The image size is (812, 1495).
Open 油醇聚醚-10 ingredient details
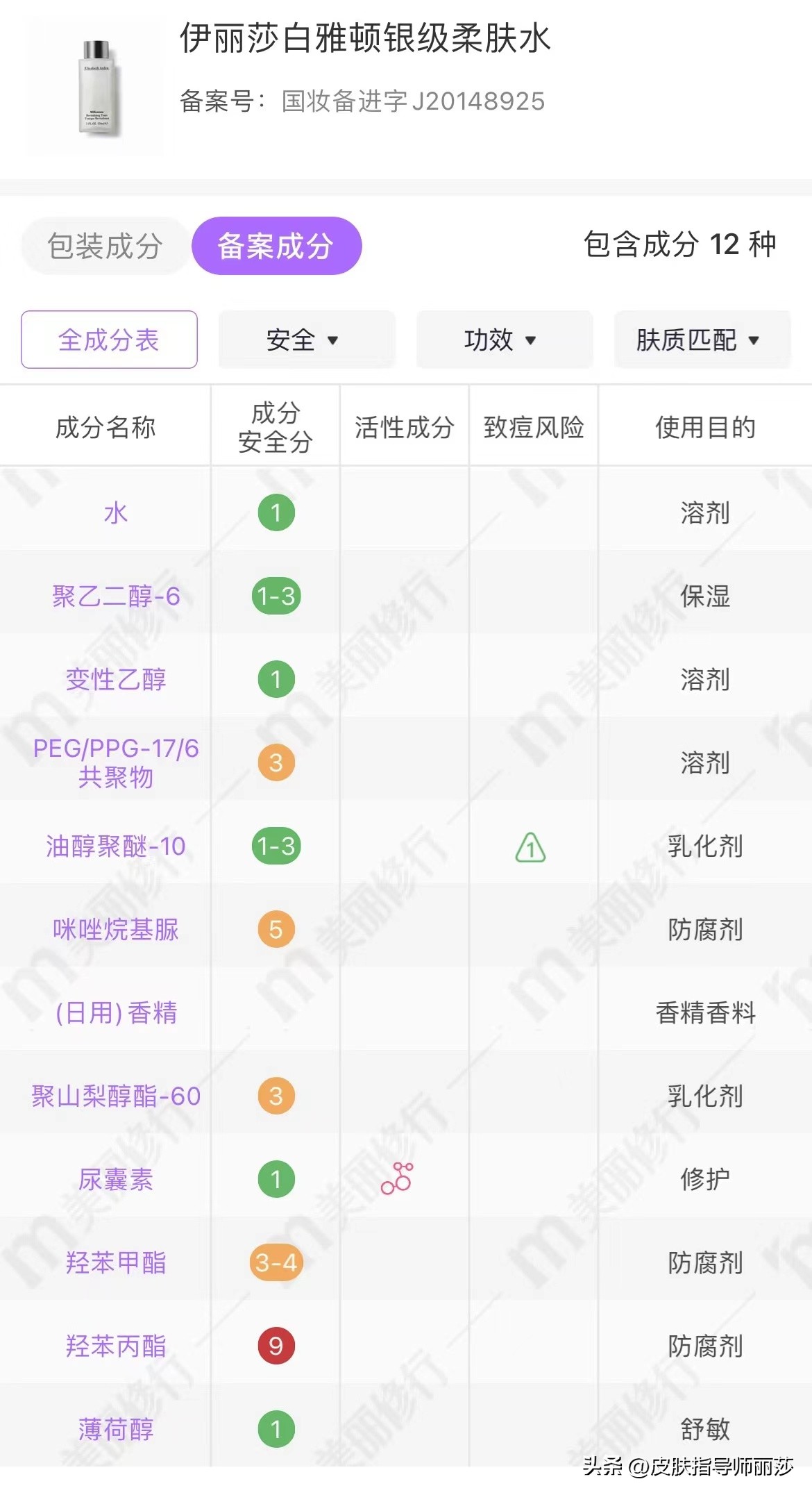(x=116, y=846)
